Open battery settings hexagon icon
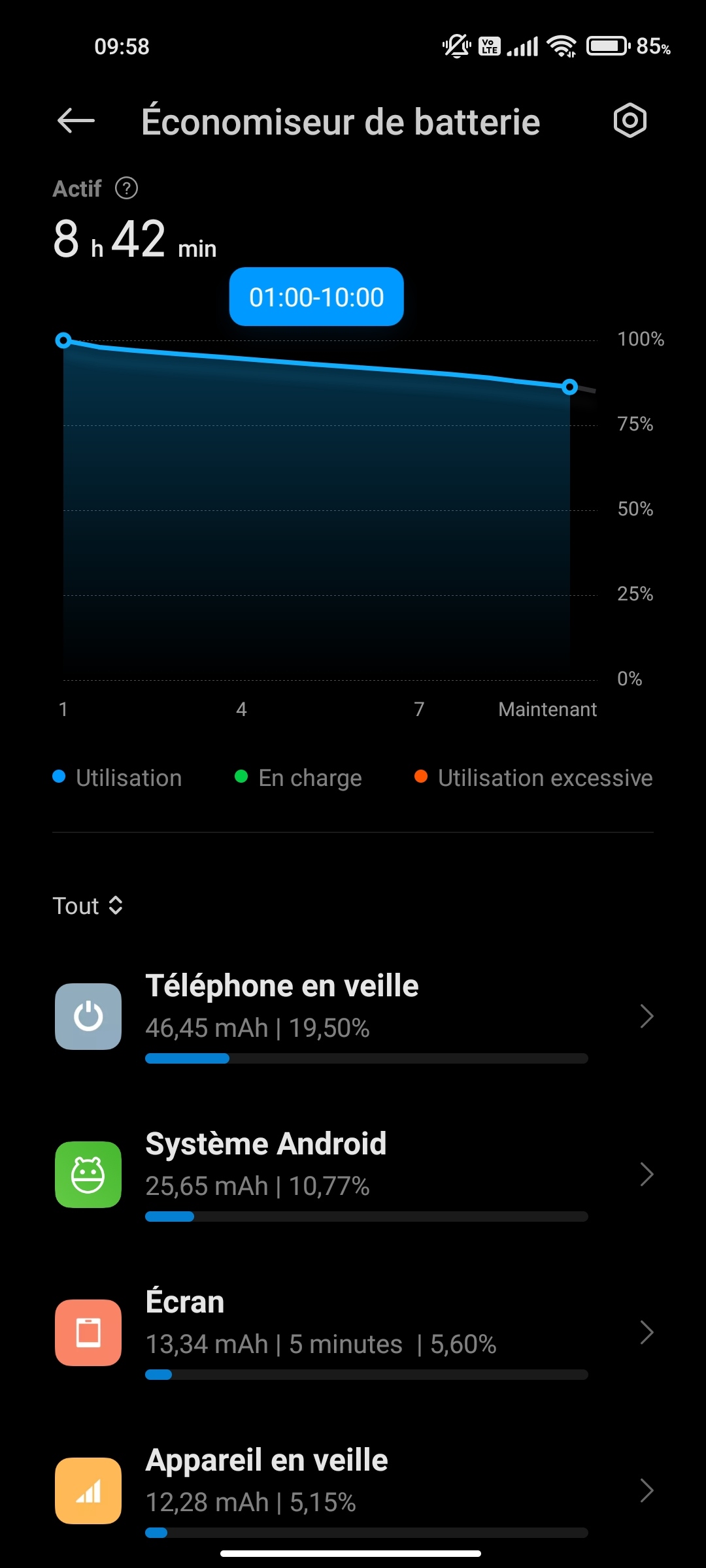 pos(630,121)
